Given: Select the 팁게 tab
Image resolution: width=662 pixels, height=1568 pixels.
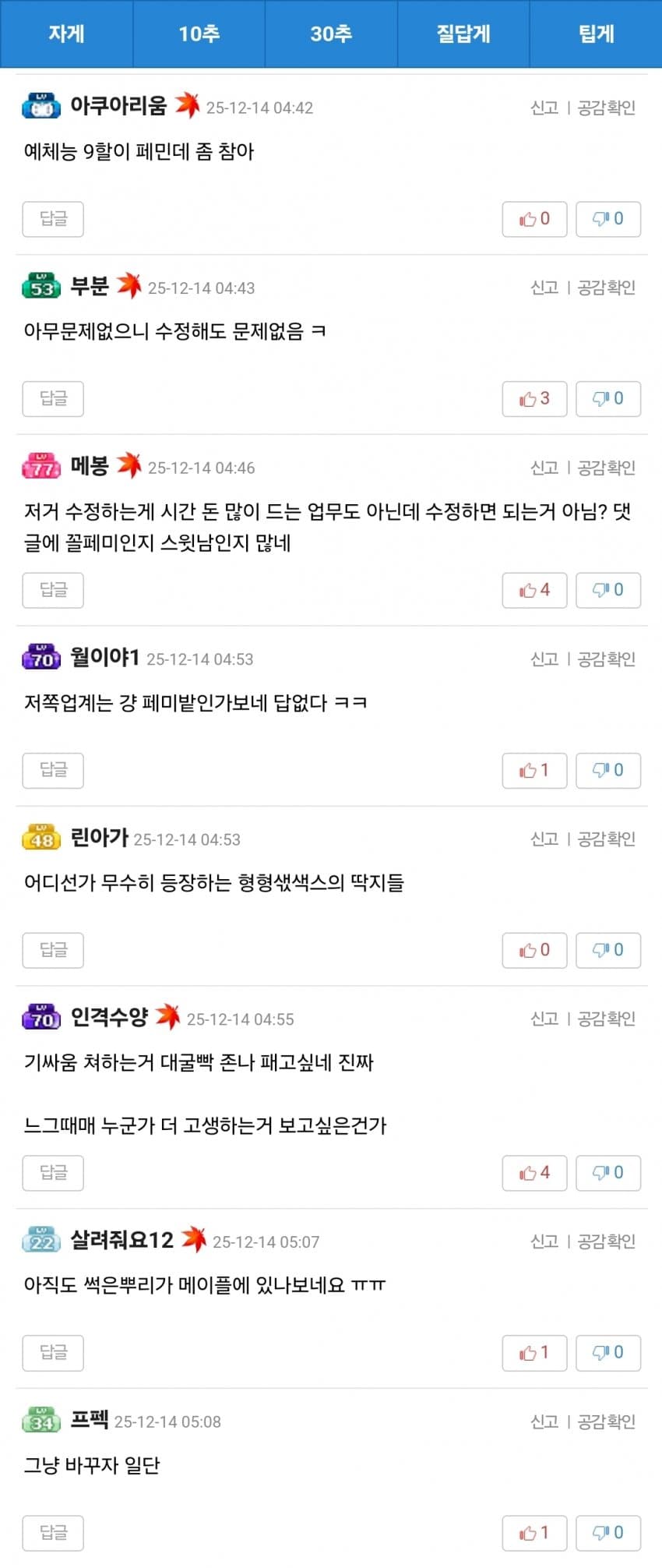Looking at the screenshot, I should pos(596,34).
